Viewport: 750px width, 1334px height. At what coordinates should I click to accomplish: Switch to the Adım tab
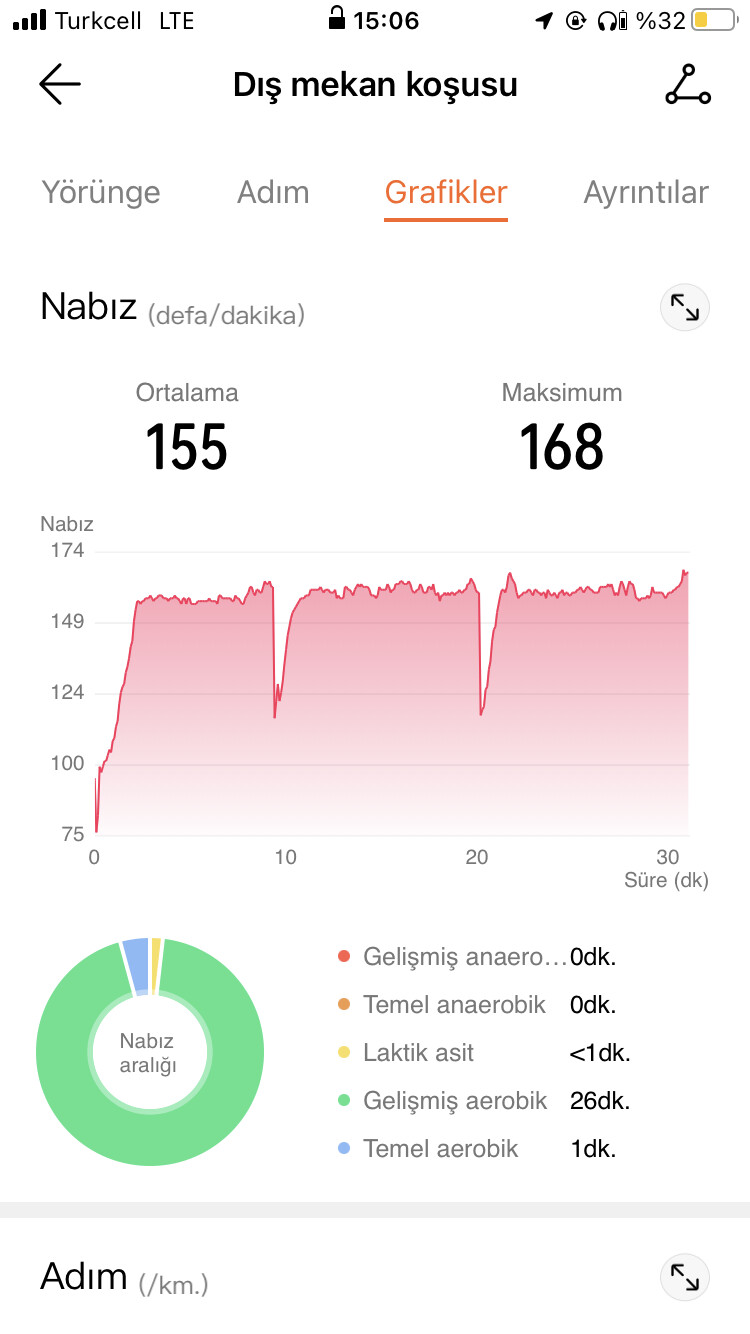coord(273,192)
